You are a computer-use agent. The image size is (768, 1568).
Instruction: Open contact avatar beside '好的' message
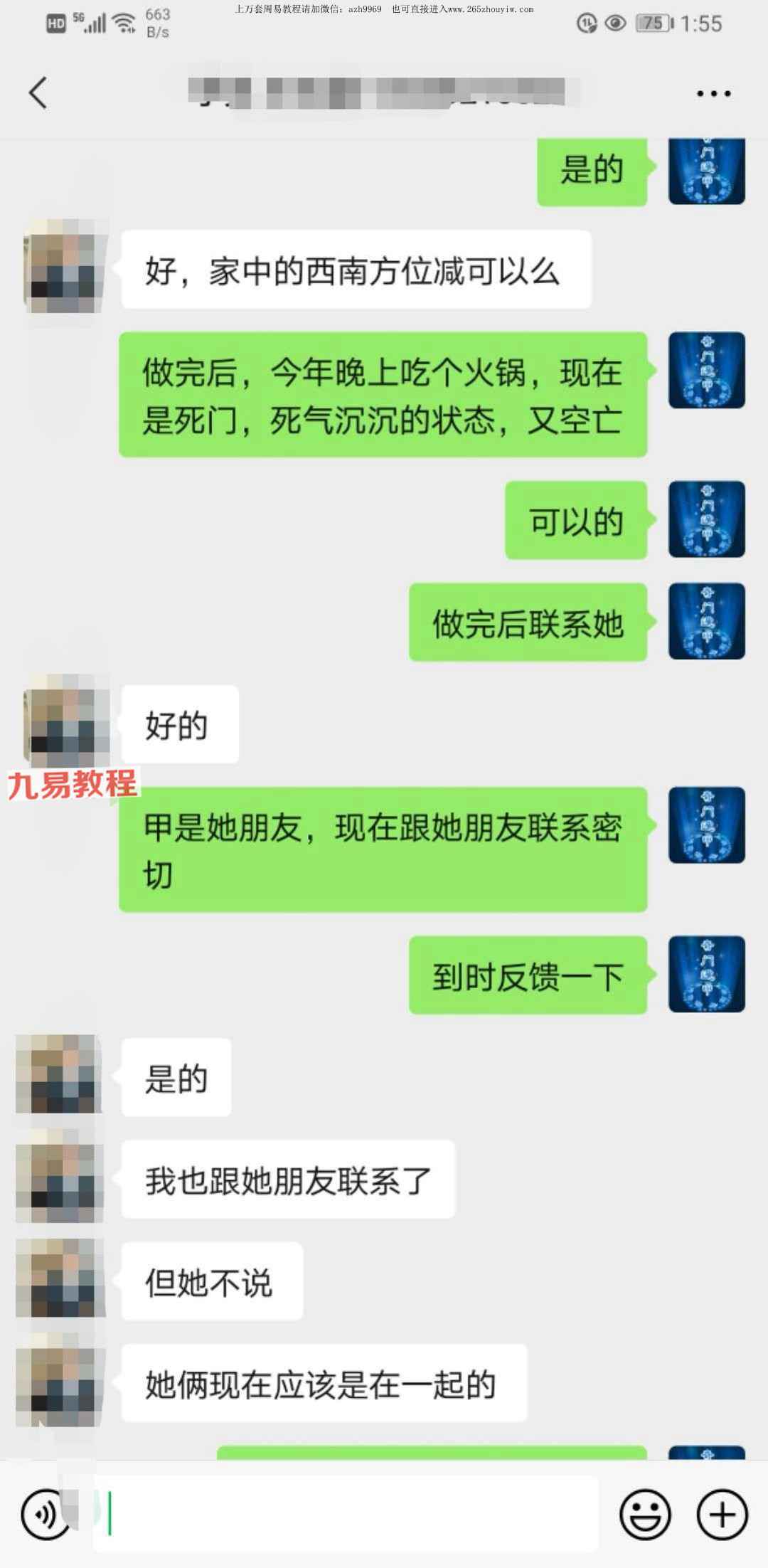[x=65, y=722]
